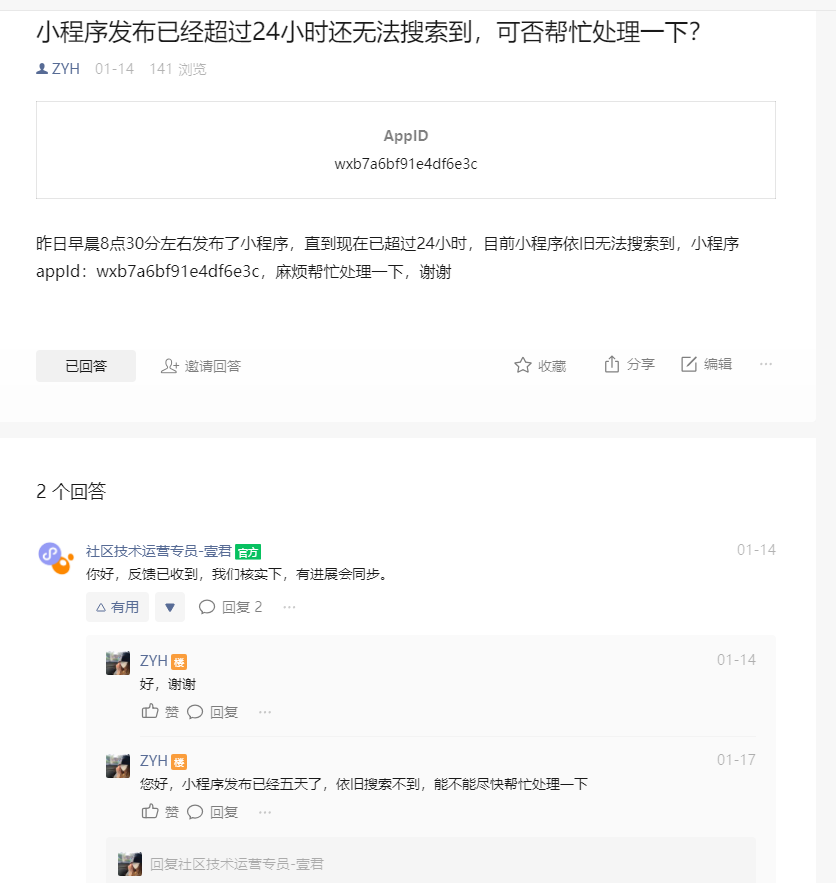Reply to the 01-17 comment by ZYH
This screenshot has width=836, height=883.
pos(212,811)
